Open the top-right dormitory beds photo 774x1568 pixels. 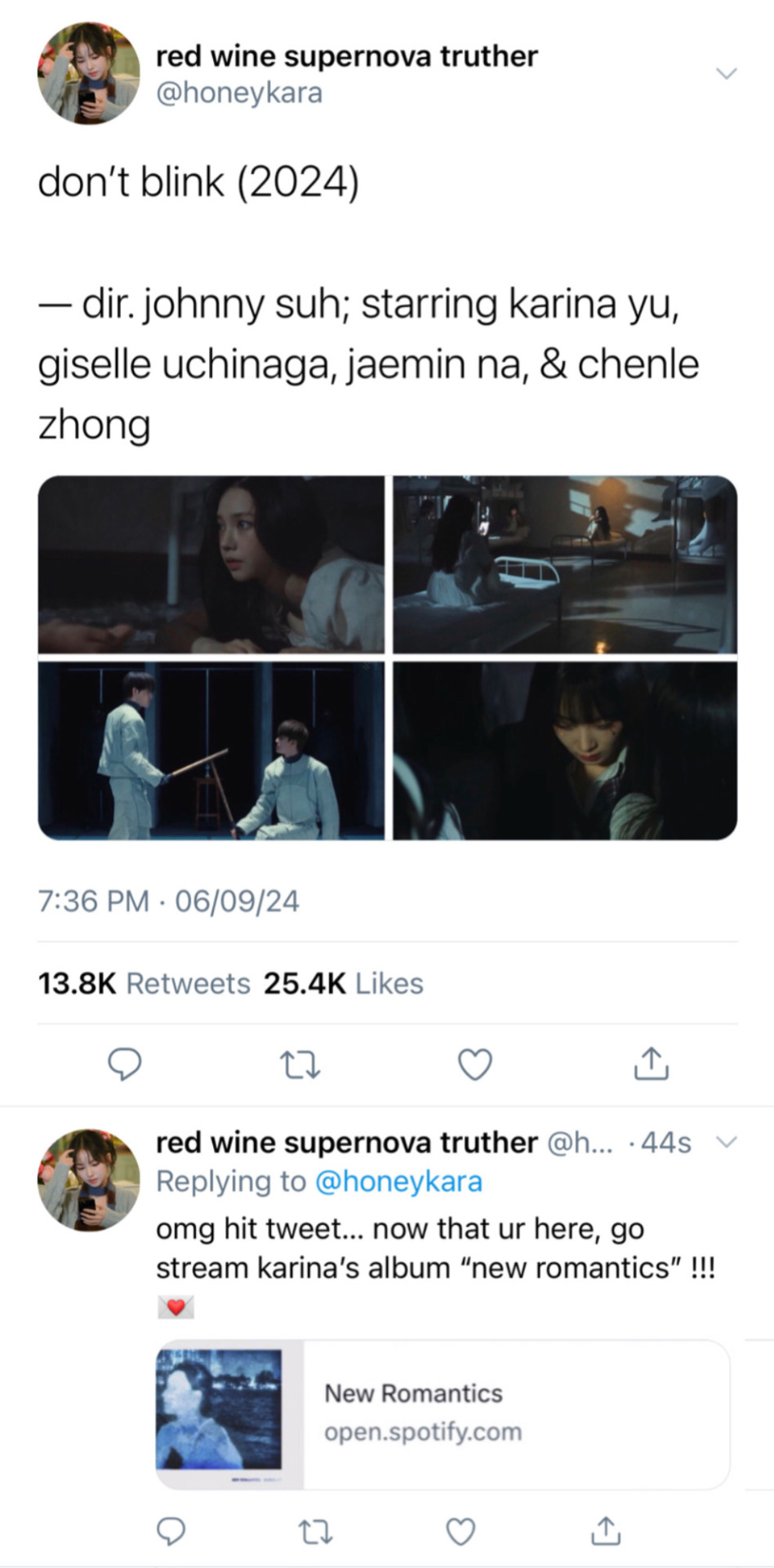[565, 564]
